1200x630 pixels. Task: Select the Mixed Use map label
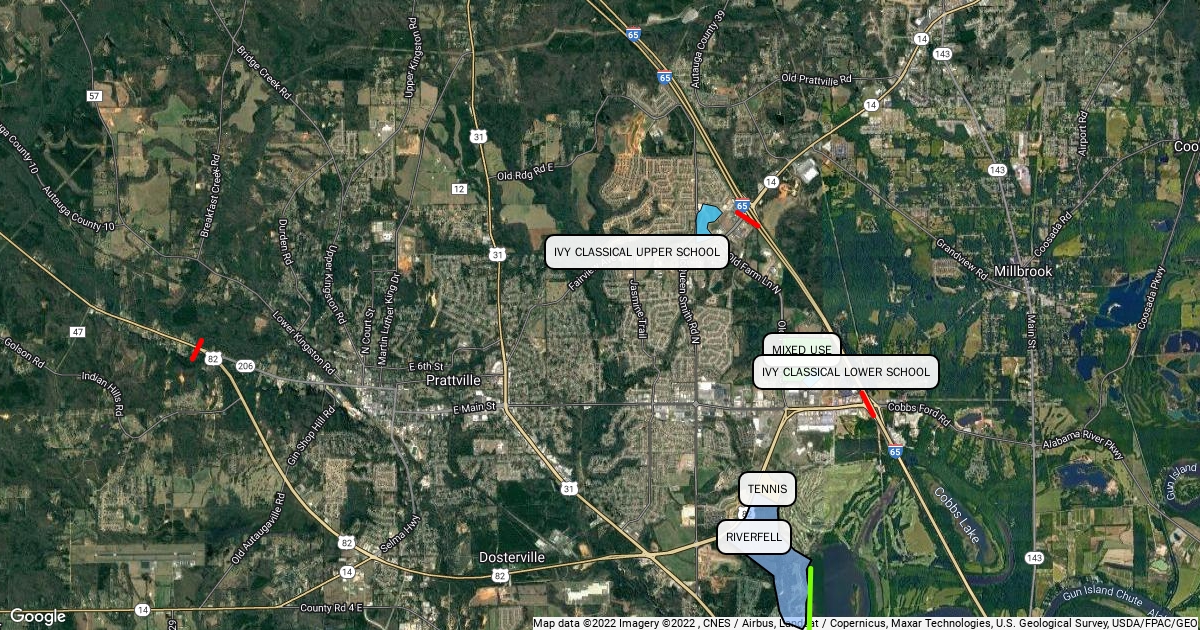[801, 345]
